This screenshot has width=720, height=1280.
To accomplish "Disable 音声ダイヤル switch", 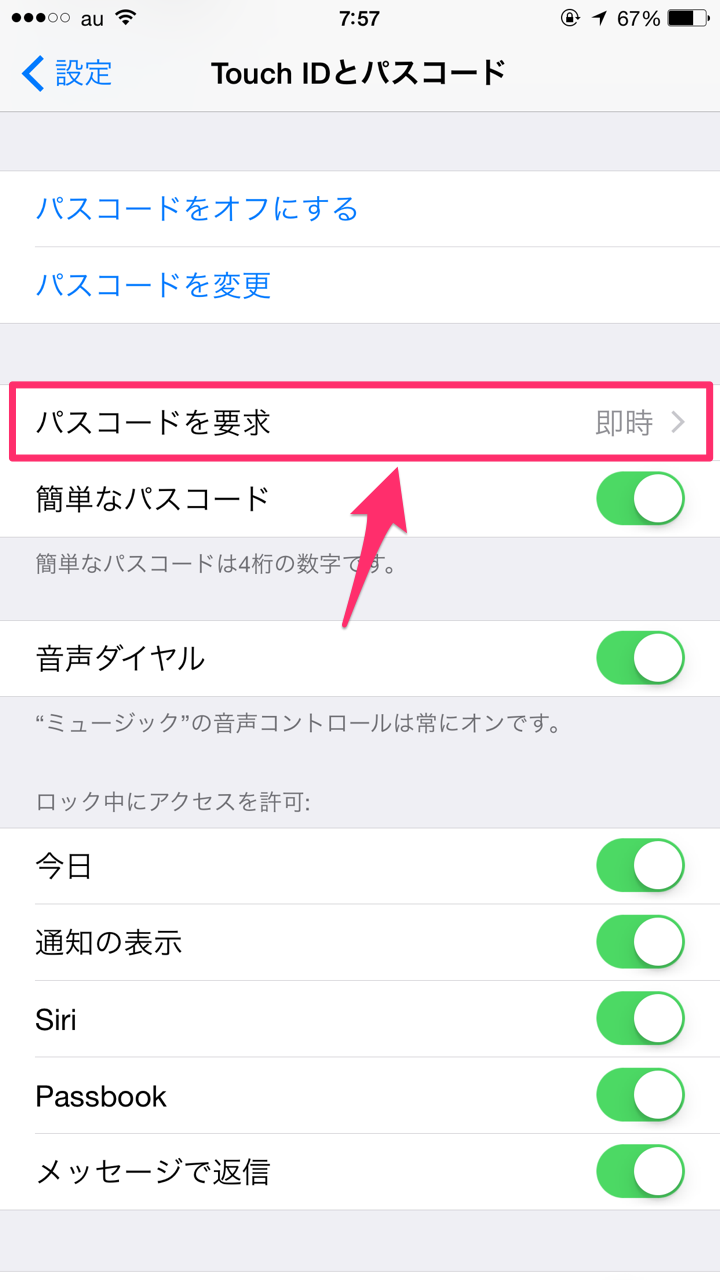I will click(640, 658).
